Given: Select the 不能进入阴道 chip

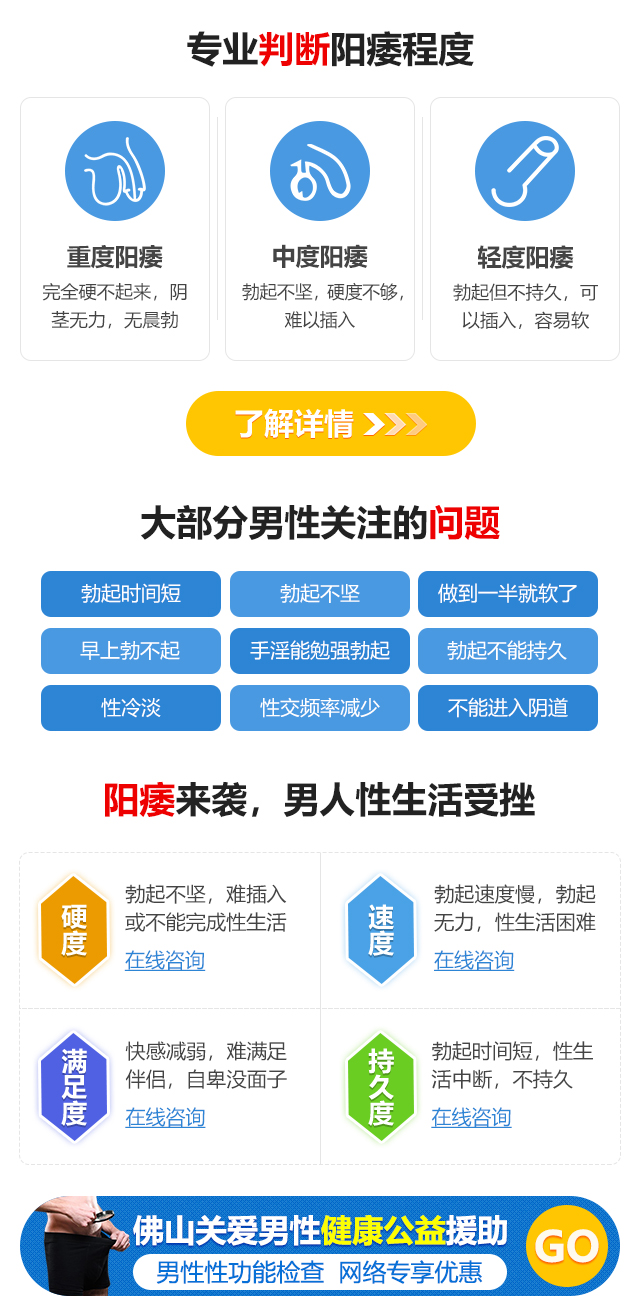Looking at the screenshot, I should [508, 708].
